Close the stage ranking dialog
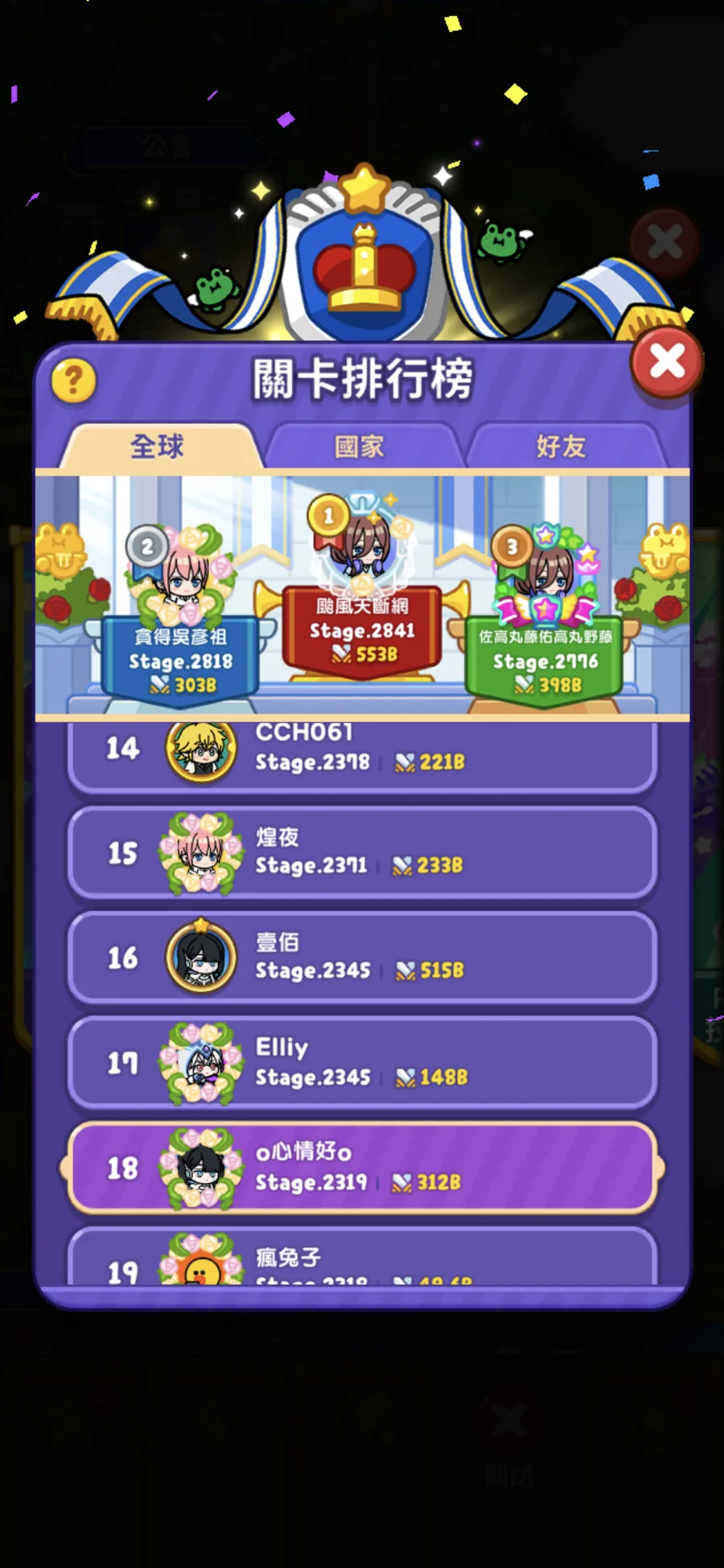 point(667,362)
